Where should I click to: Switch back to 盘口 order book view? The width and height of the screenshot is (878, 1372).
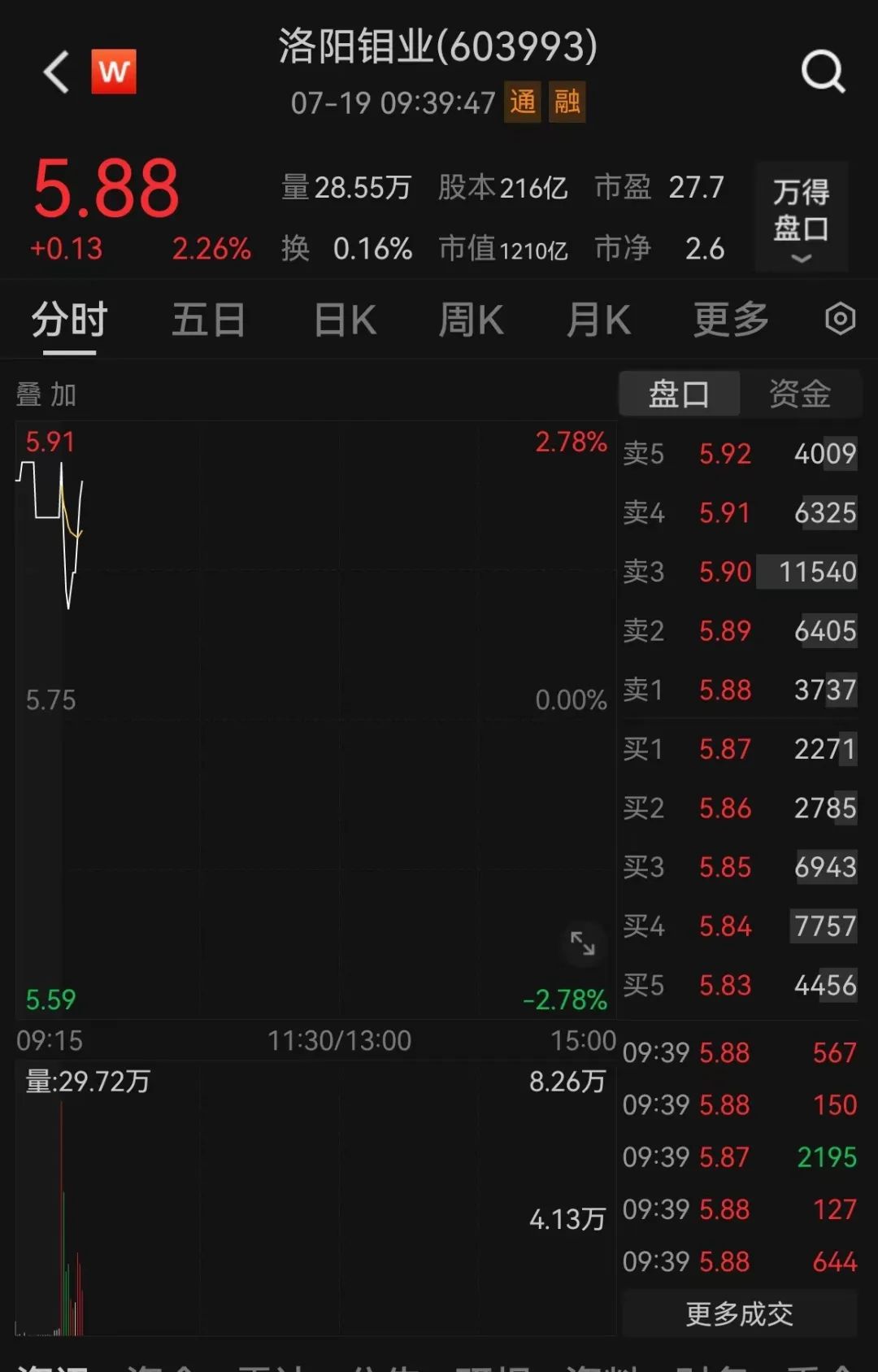coord(680,394)
